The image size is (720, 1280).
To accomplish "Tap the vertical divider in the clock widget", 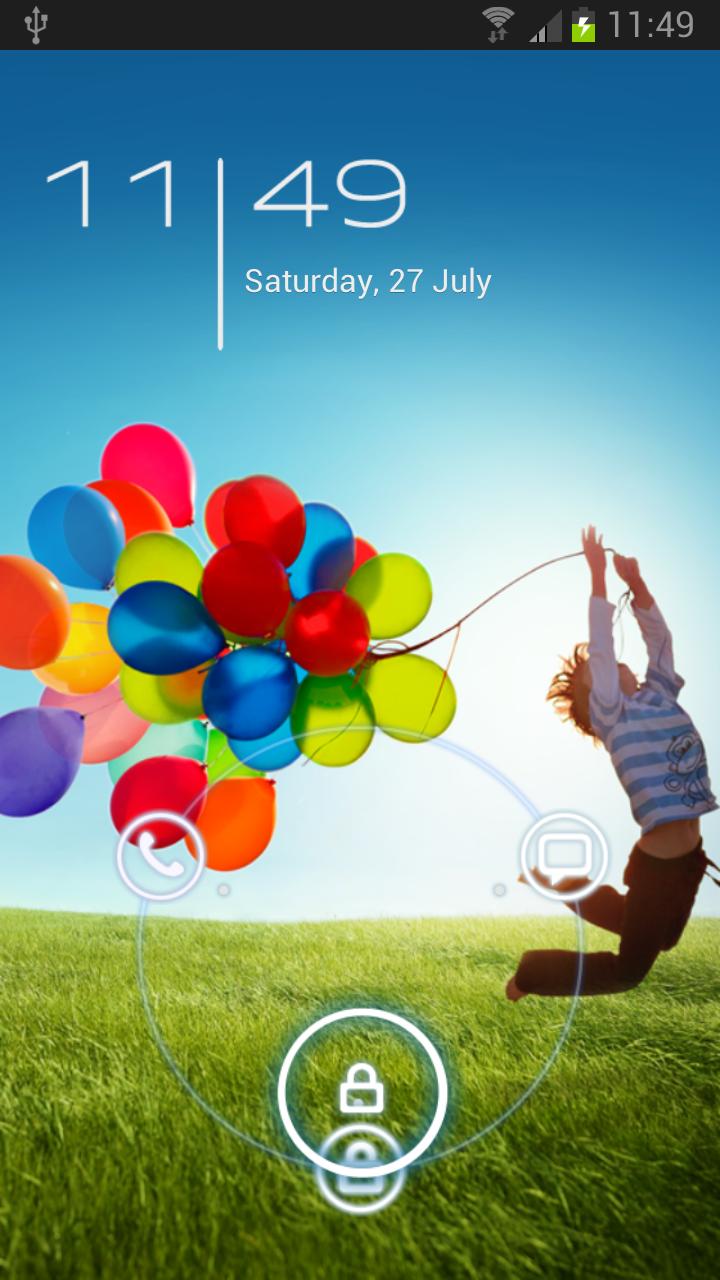I will (x=222, y=250).
